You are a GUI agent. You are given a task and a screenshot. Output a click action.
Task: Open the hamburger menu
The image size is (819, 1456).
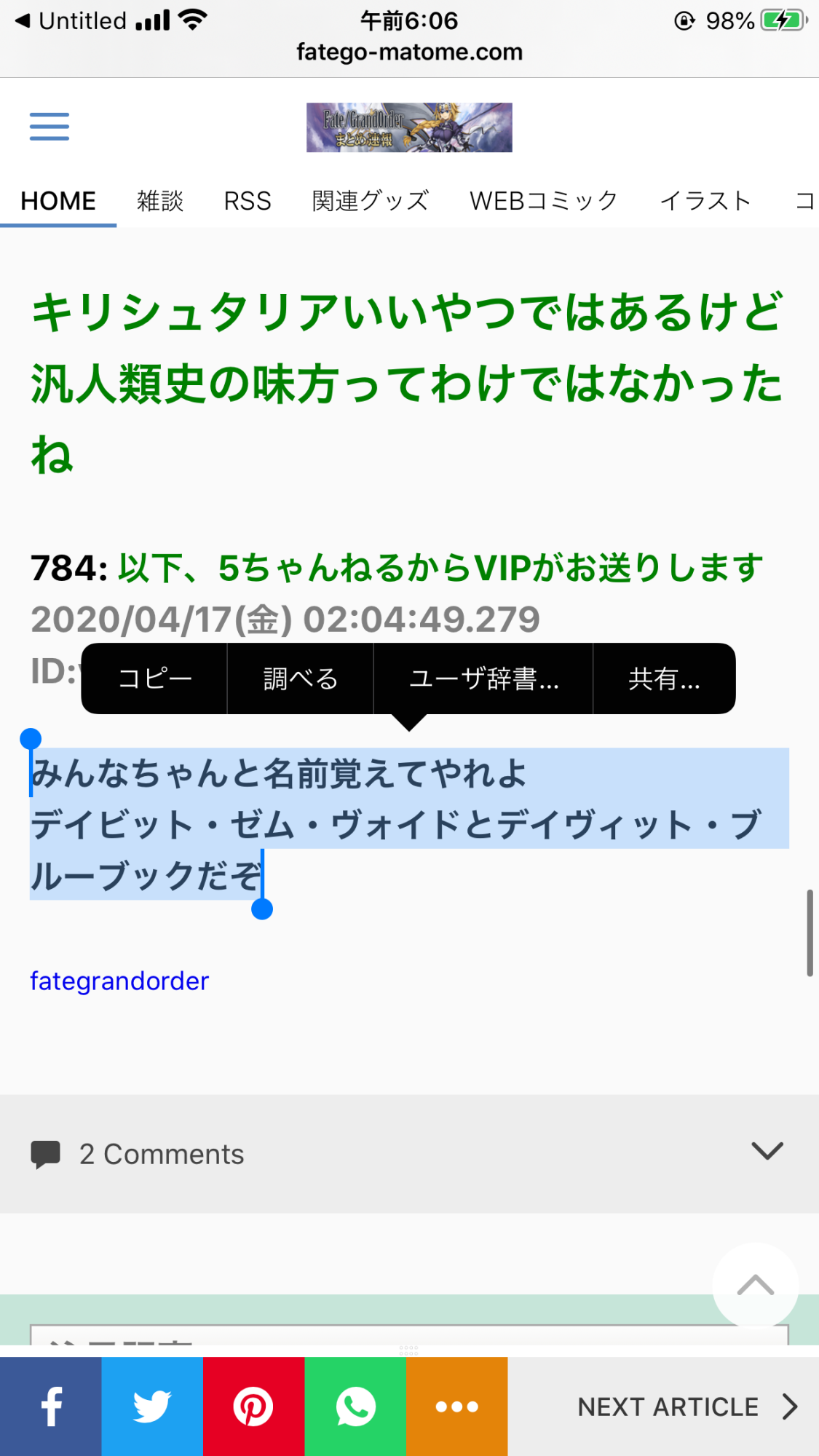point(50,126)
